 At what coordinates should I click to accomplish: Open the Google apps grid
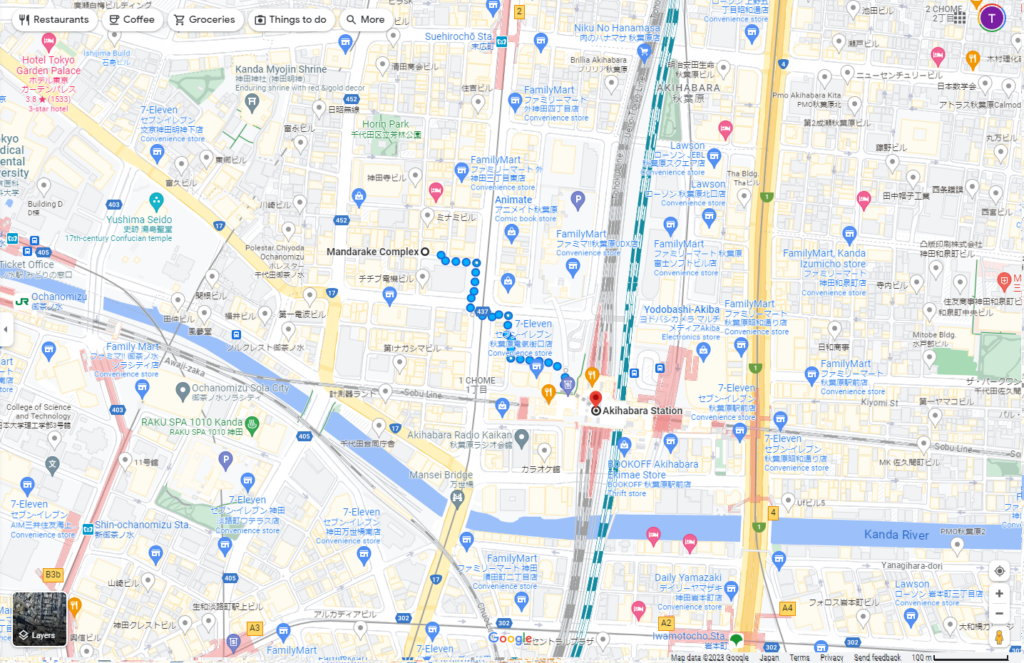pyautogui.click(x=960, y=18)
